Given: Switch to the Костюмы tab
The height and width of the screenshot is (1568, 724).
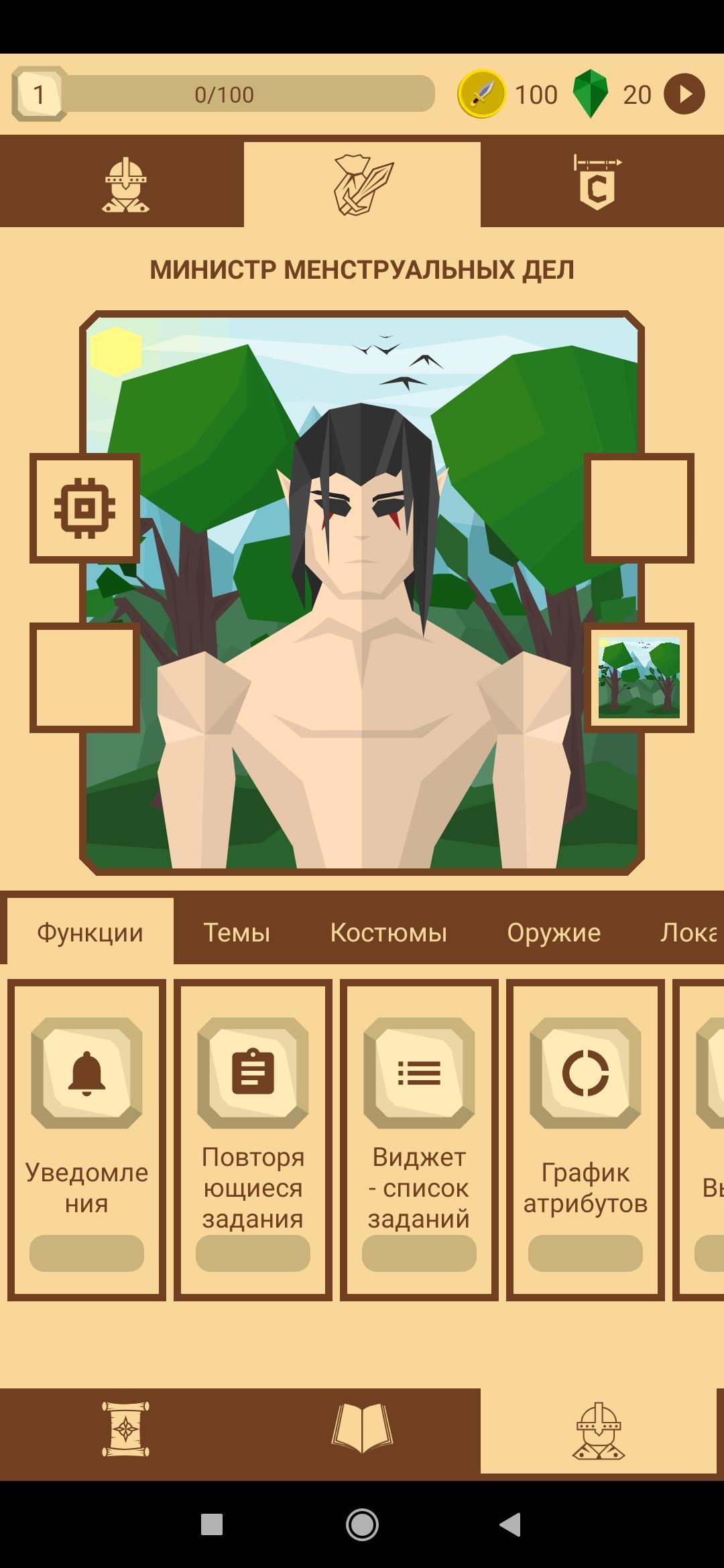Looking at the screenshot, I should point(388,932).
